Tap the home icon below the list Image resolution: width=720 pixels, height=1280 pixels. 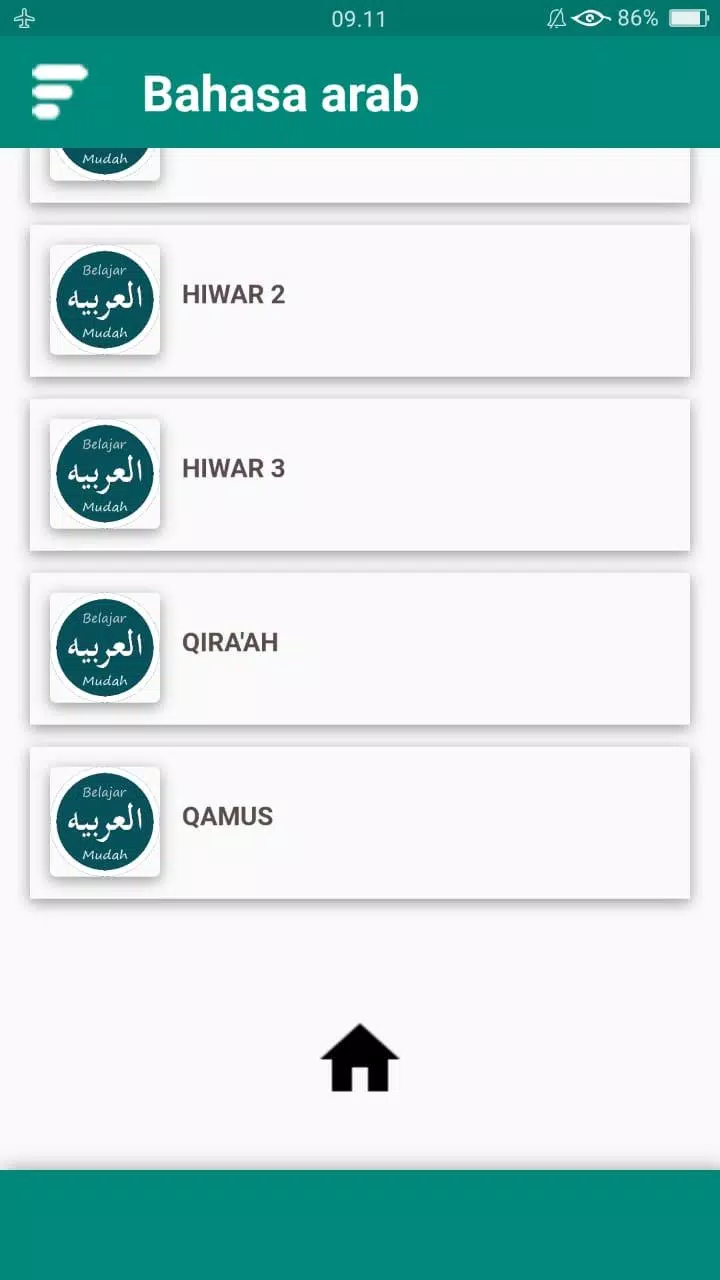pos(360,1058)
